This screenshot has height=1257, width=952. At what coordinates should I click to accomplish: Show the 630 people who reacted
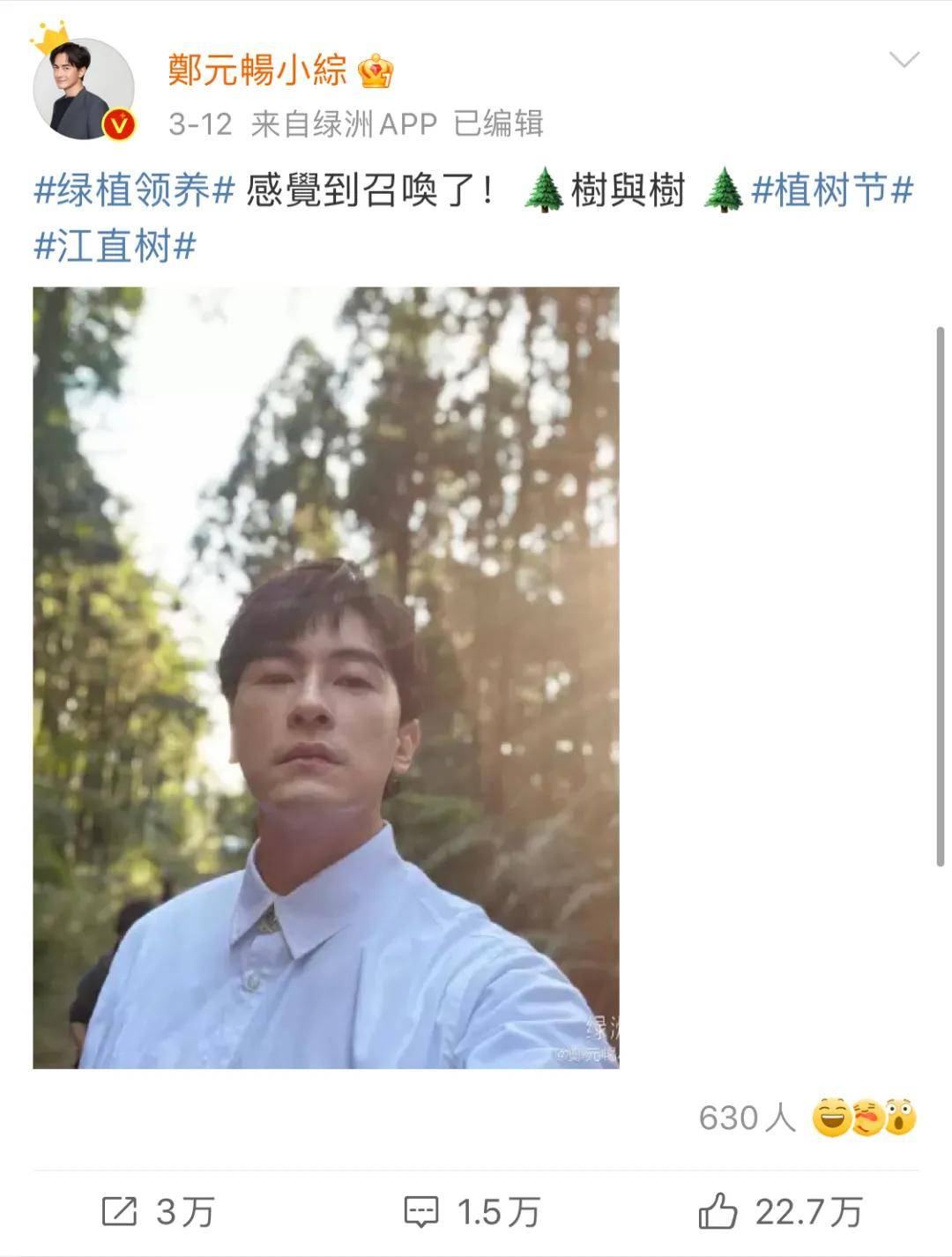click(x=807, y=1118)
